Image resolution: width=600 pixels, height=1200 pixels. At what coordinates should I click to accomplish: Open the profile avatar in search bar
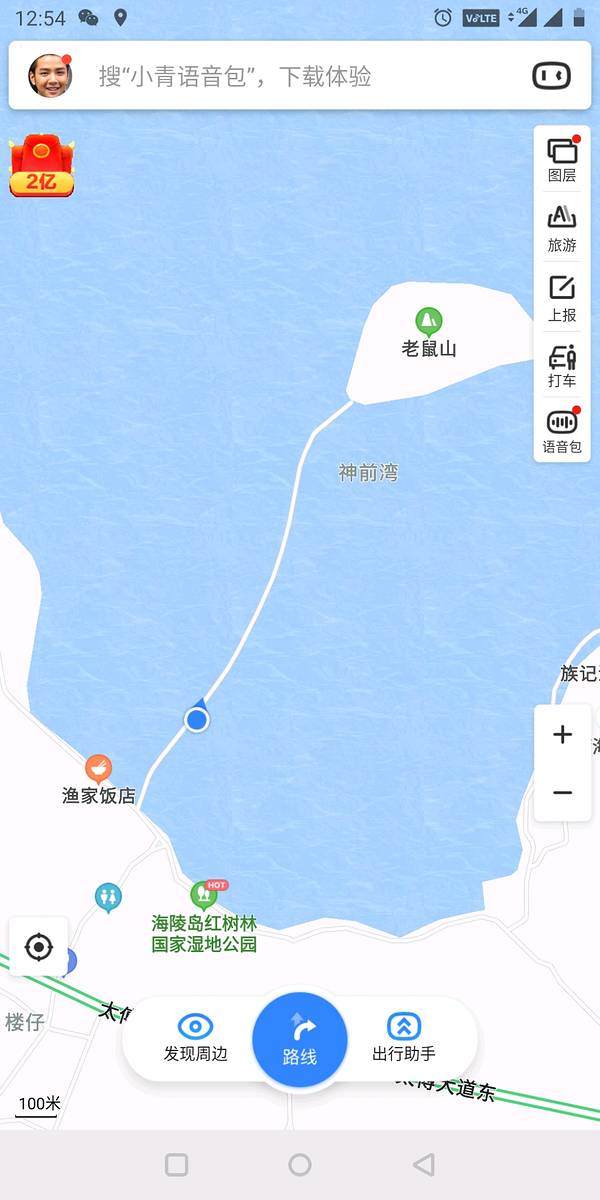tap(50, 76)
